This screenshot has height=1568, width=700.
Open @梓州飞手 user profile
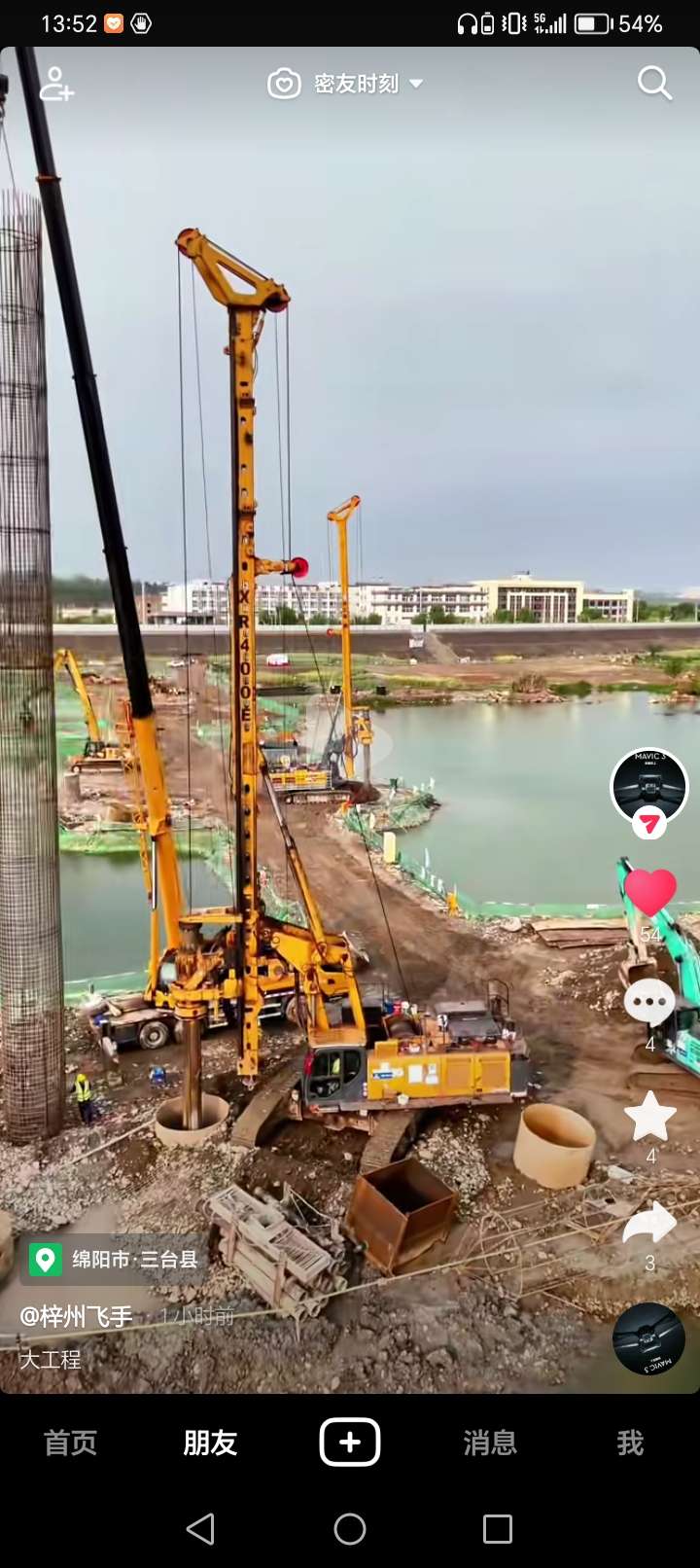click(x=76, y=1317)
